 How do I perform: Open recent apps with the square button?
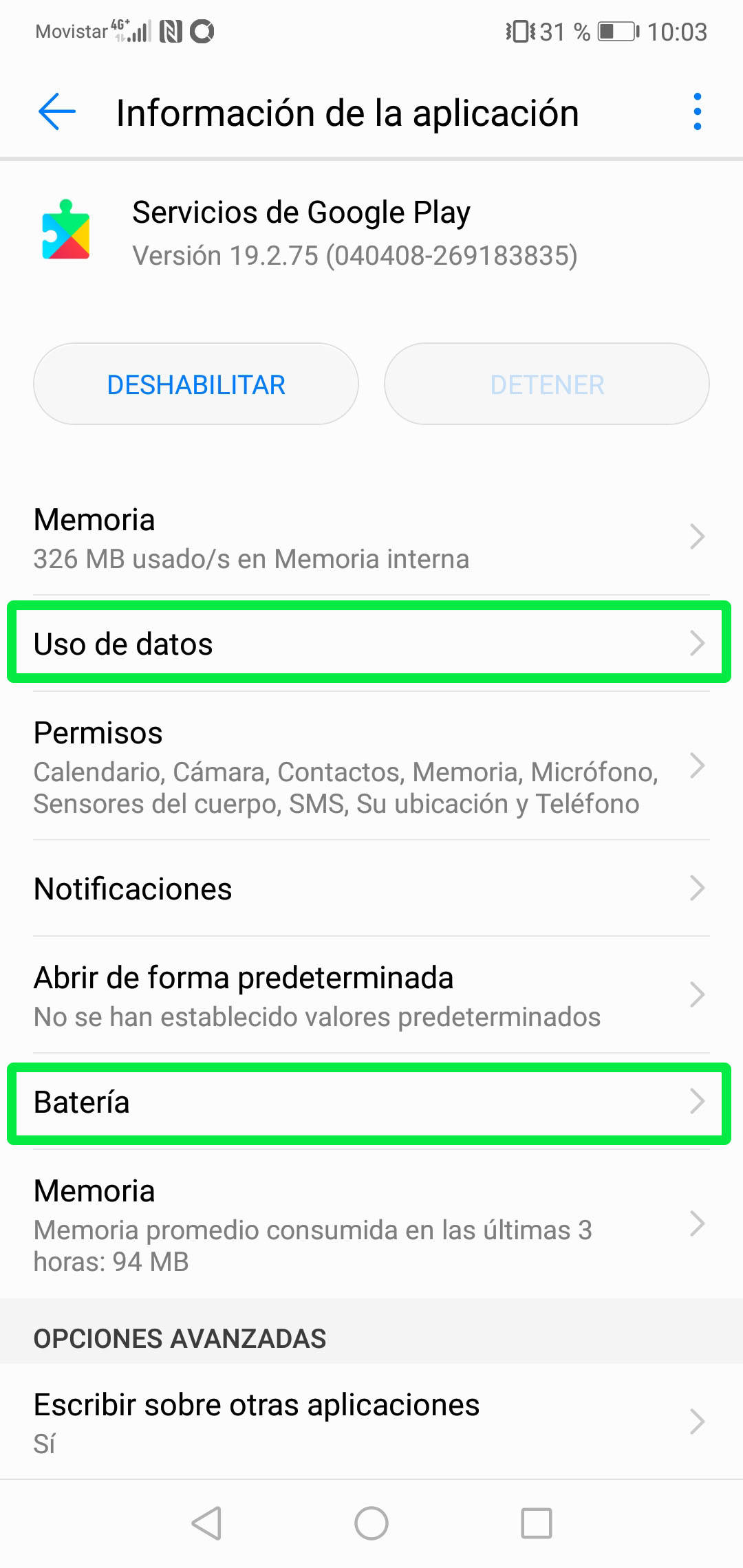coord(537,1523)
